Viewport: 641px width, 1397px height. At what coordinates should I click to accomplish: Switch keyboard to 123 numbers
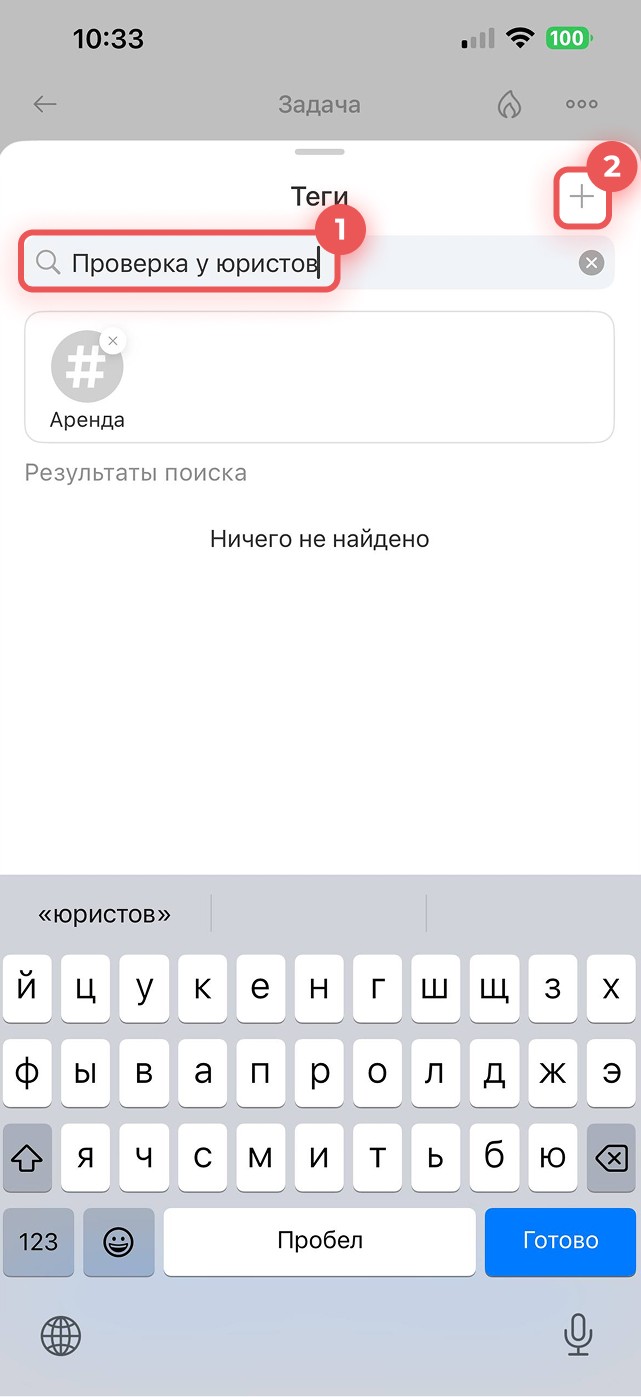tap(38, 1241)
